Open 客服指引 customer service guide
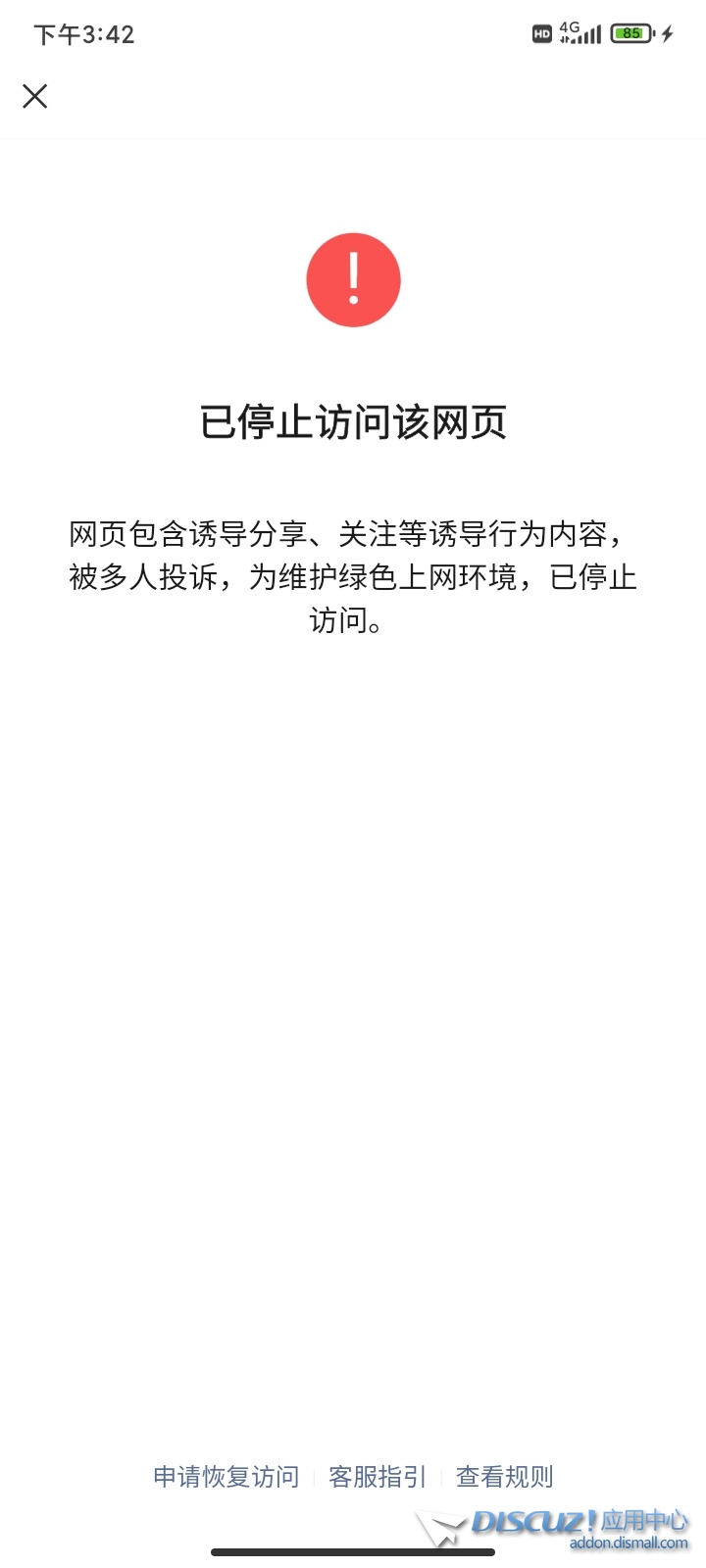 [x=378, y=1477]
